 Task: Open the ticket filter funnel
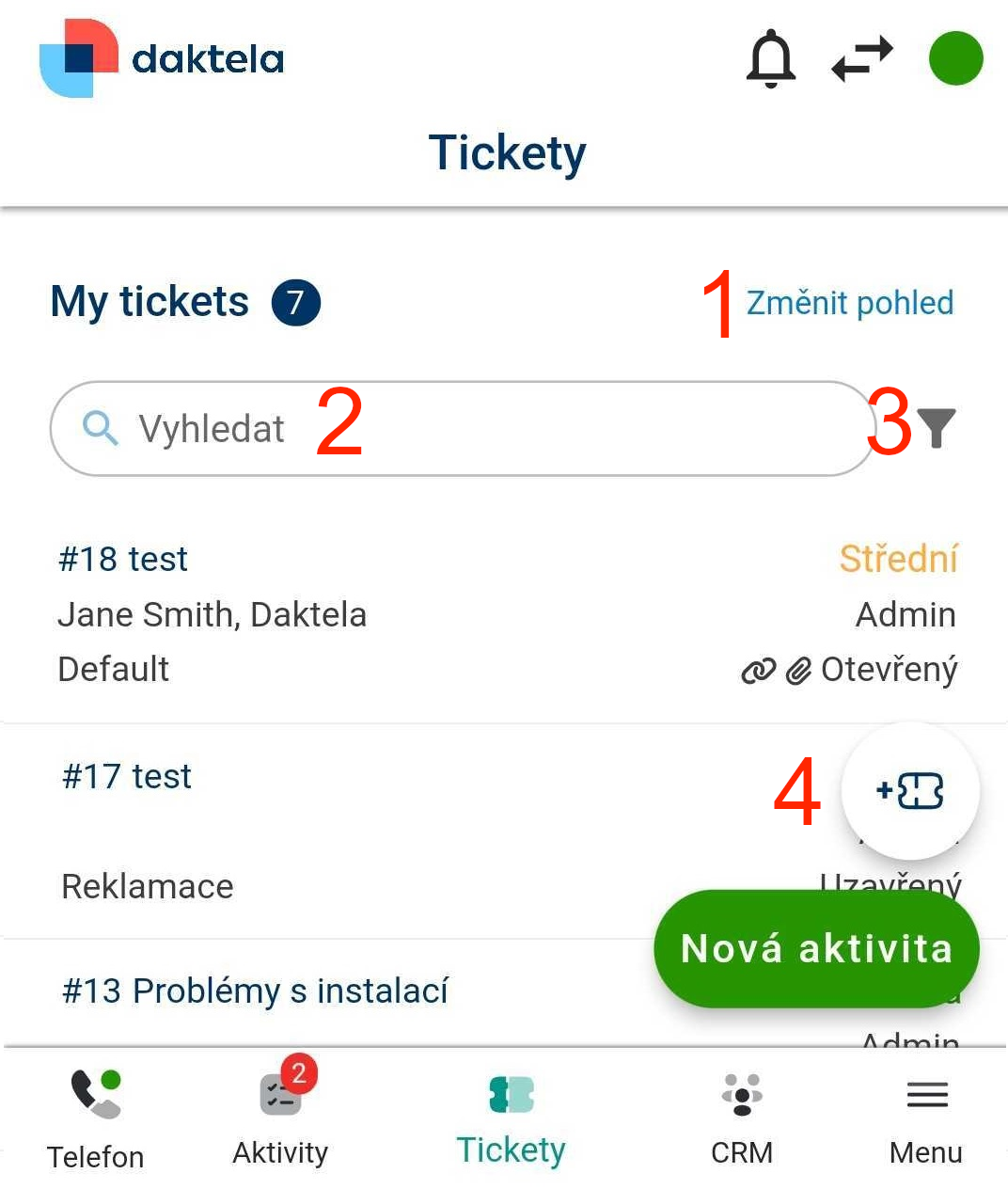(x=936, y=428)
